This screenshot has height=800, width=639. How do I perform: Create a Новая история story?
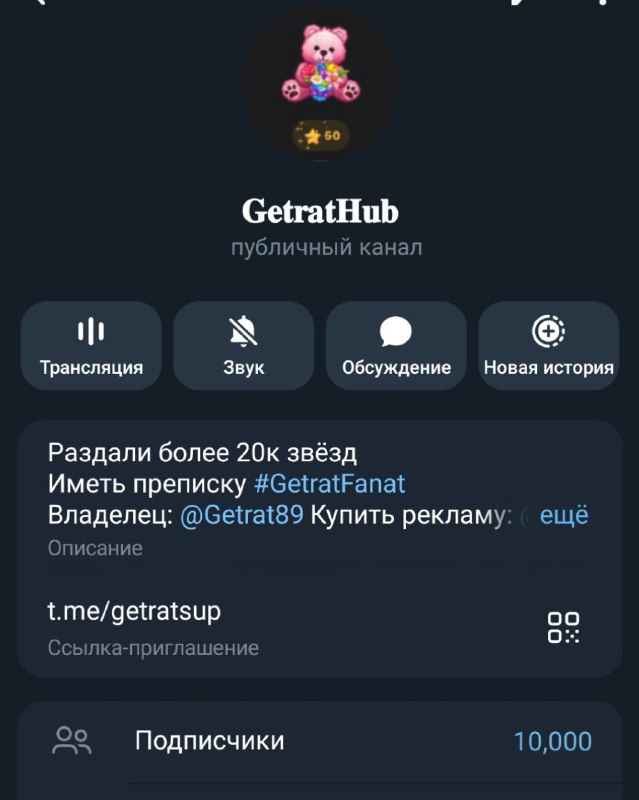[548, 345]
